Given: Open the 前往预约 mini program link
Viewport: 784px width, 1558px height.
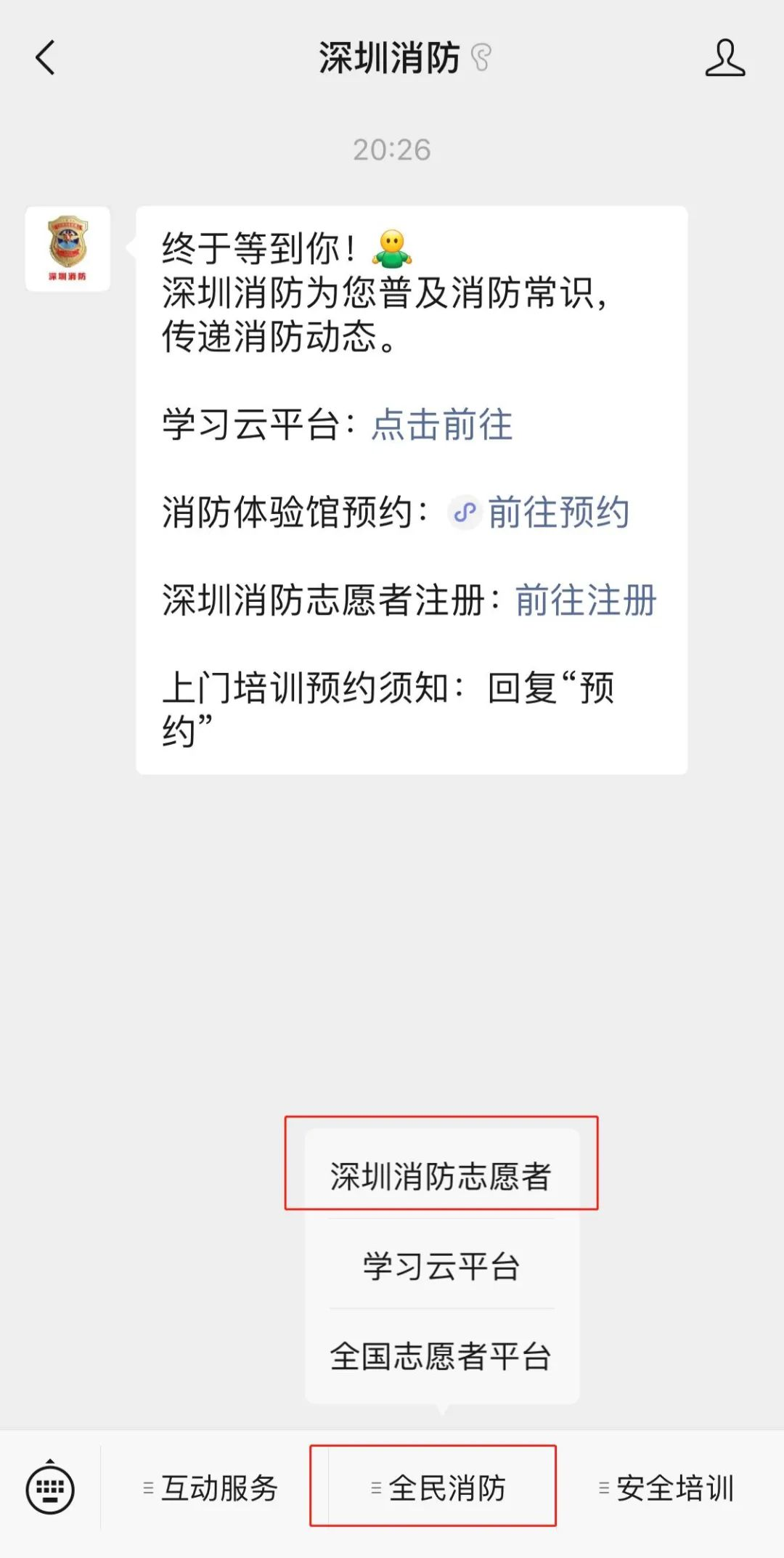Looking at the screenshot, I should pos(556,513).
